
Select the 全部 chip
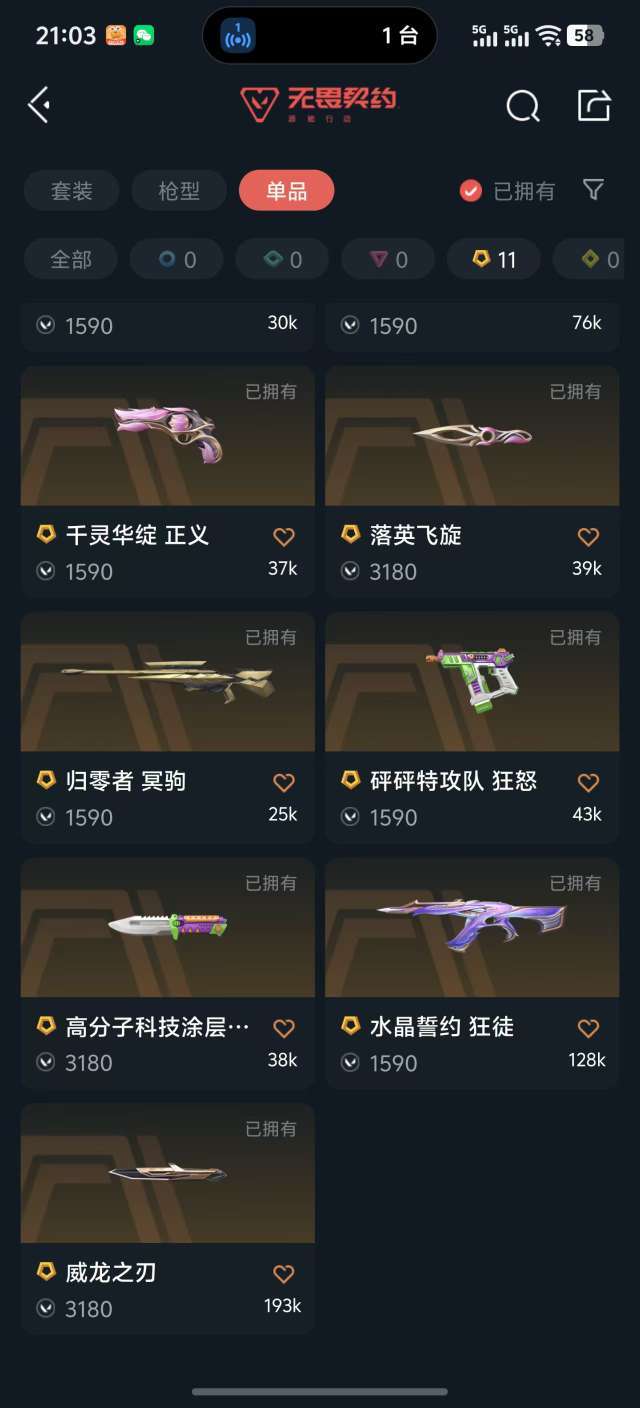(x=71, y=260)
